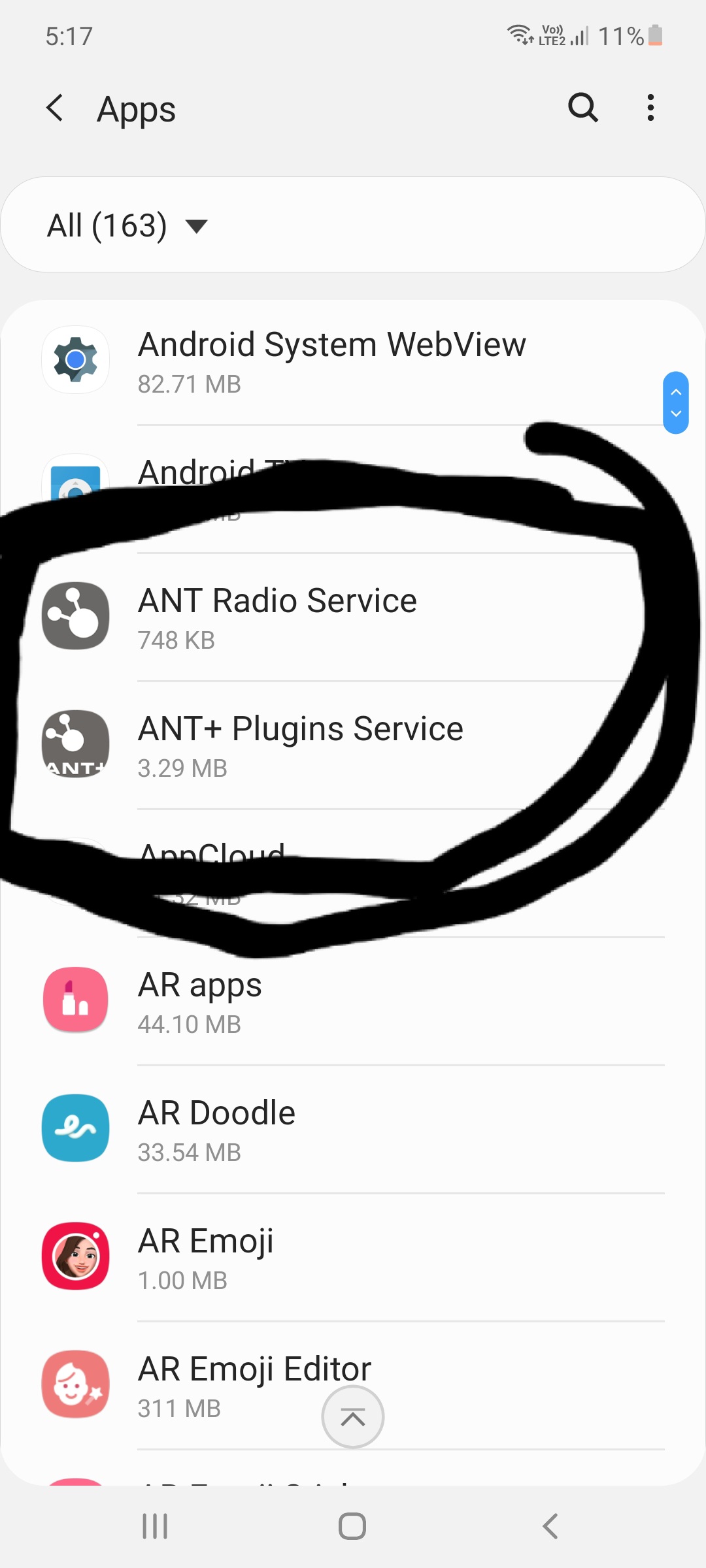Go to the home screen
The width and height of the screenshot is (706, 1568).
coord(352,1526)
